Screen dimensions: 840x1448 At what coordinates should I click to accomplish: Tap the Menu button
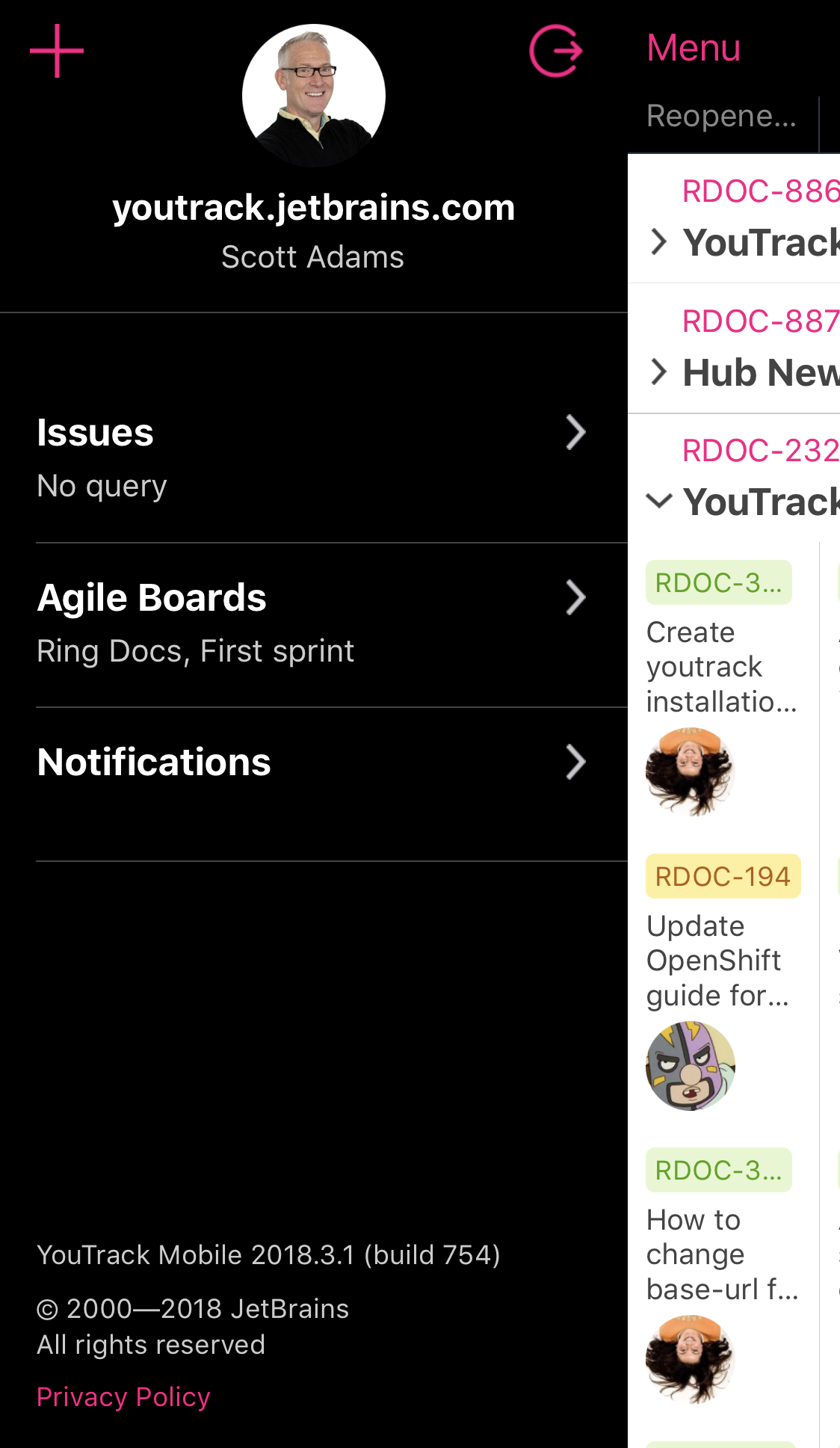[694, 48]
